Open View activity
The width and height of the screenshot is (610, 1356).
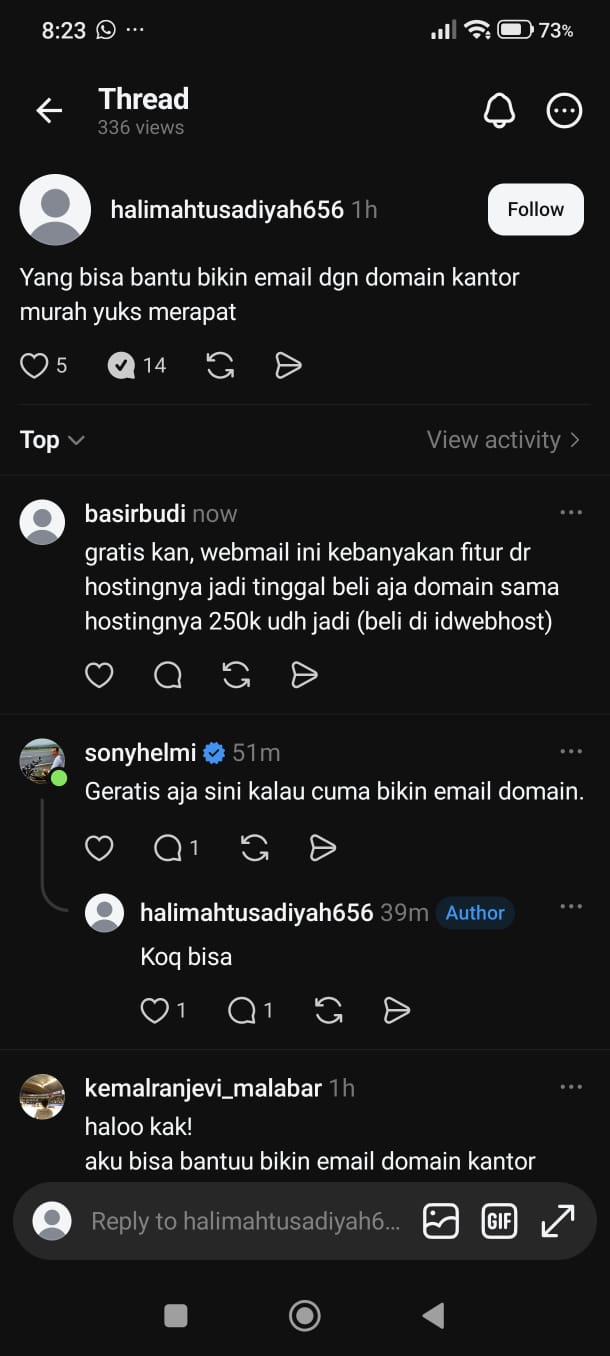tap(503, 440)
